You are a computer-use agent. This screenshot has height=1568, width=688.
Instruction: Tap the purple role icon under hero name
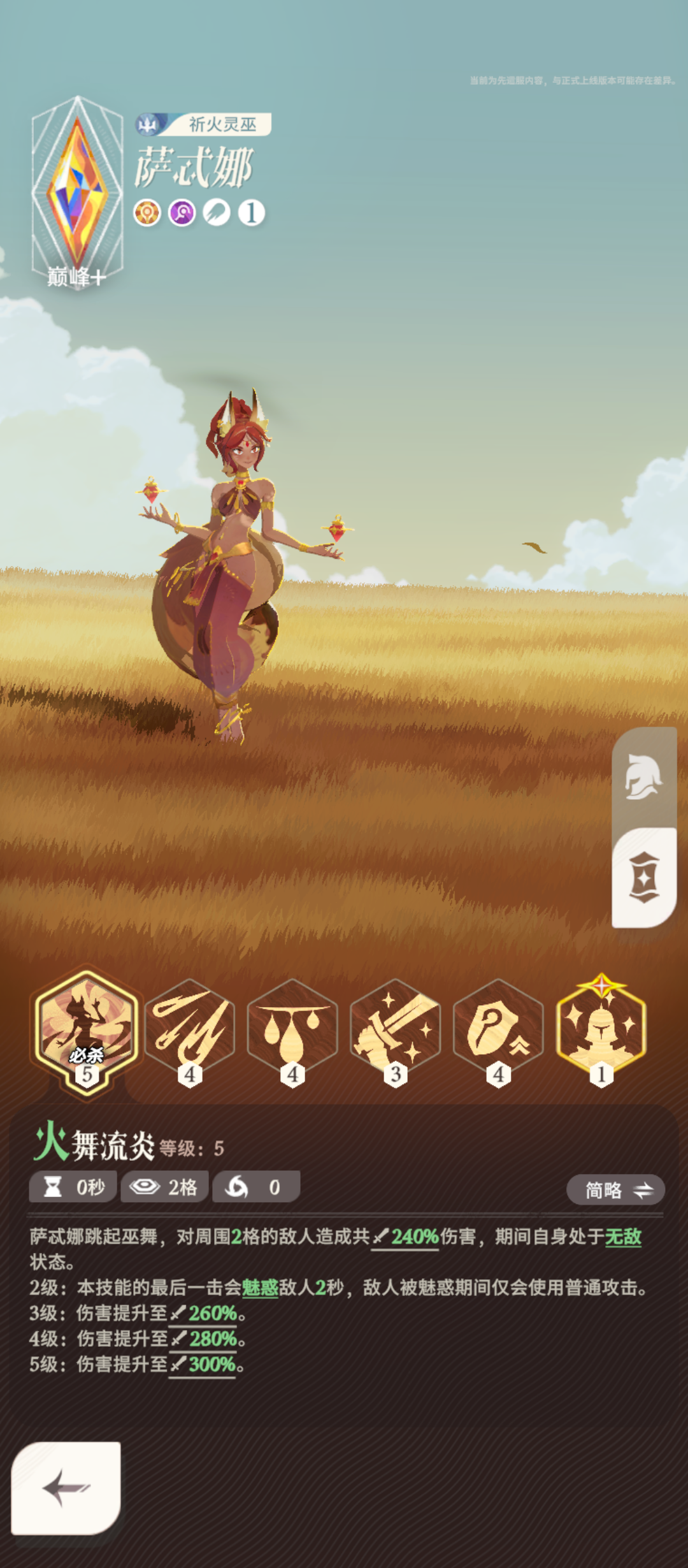tap(182, 213)
